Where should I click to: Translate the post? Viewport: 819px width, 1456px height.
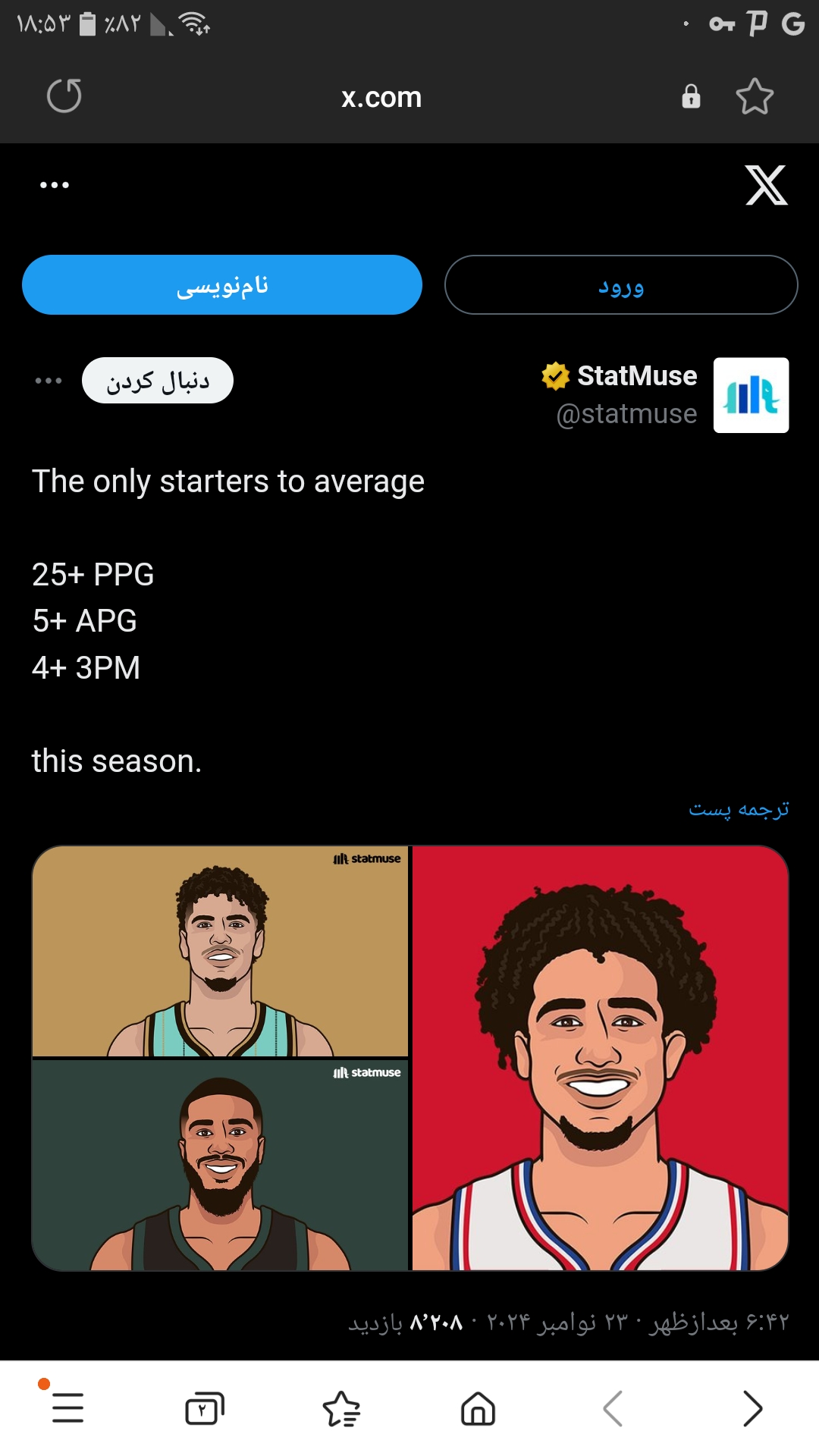point(739,809)
